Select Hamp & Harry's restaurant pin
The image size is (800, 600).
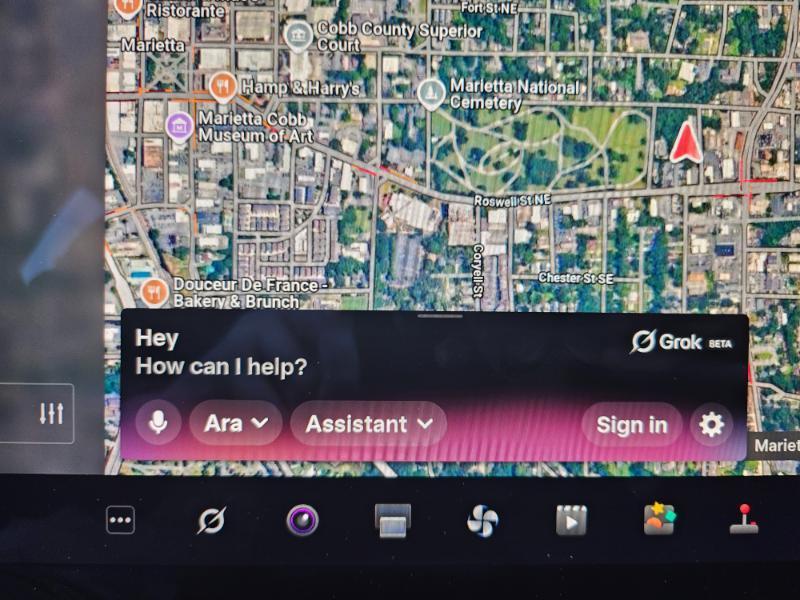click(222, 84)
